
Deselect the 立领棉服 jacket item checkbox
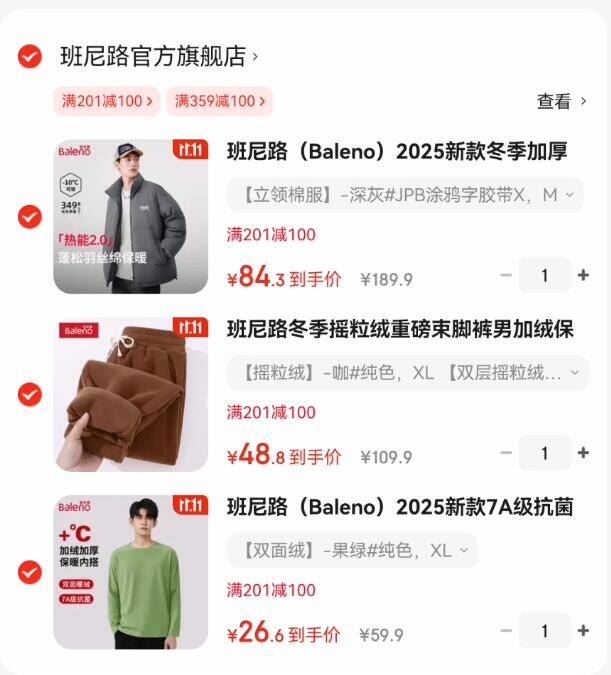(30, 216)
